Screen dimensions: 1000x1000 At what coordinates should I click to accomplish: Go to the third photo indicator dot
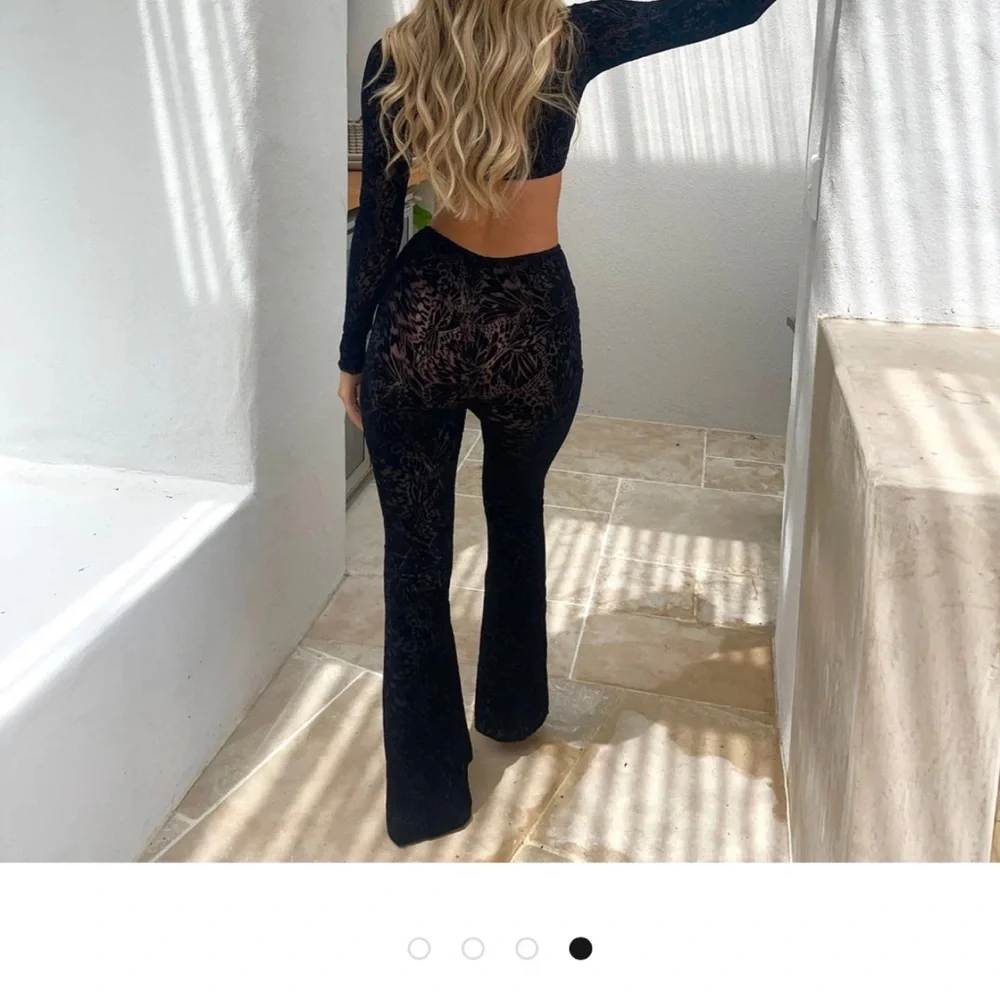pos(527,948)
